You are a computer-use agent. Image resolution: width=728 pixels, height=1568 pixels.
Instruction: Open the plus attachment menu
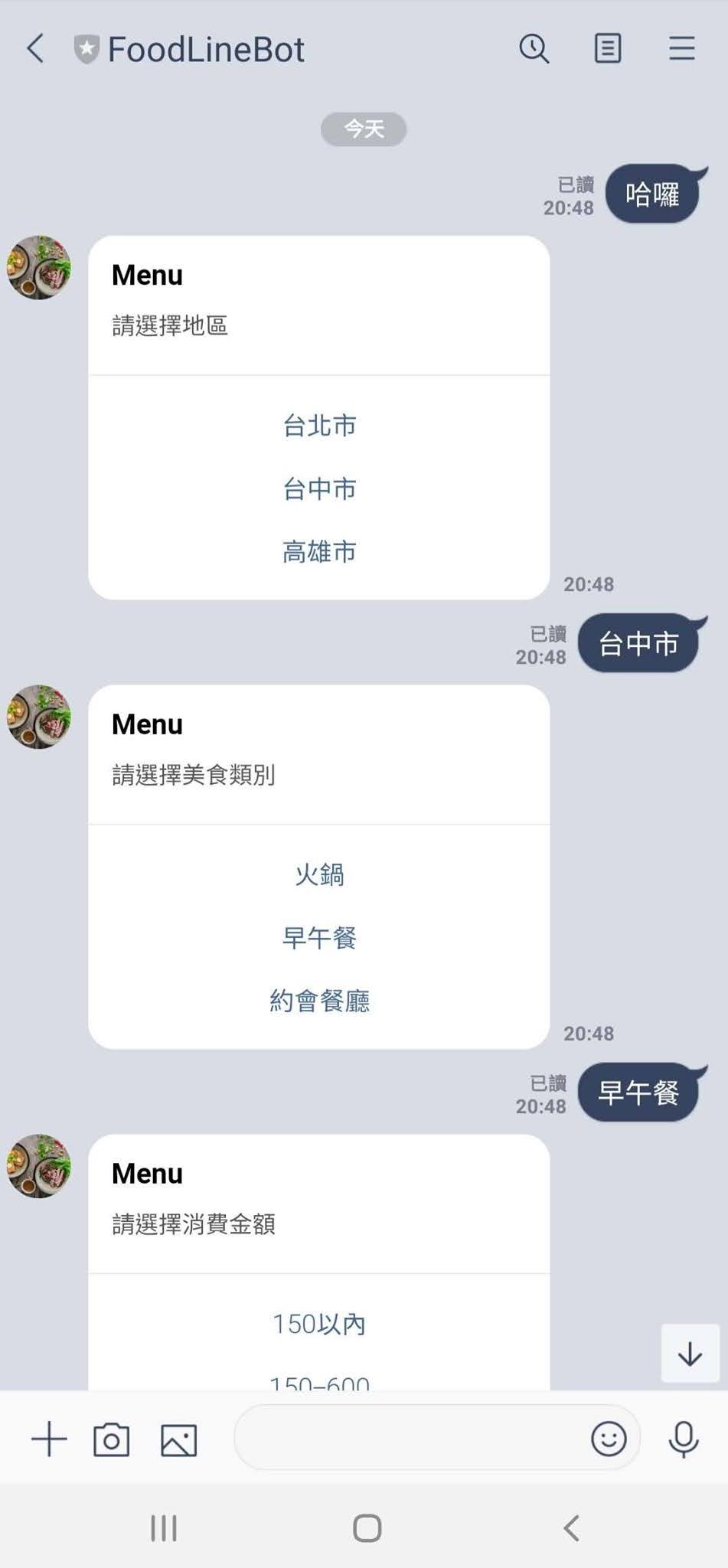click(49, 1439)
